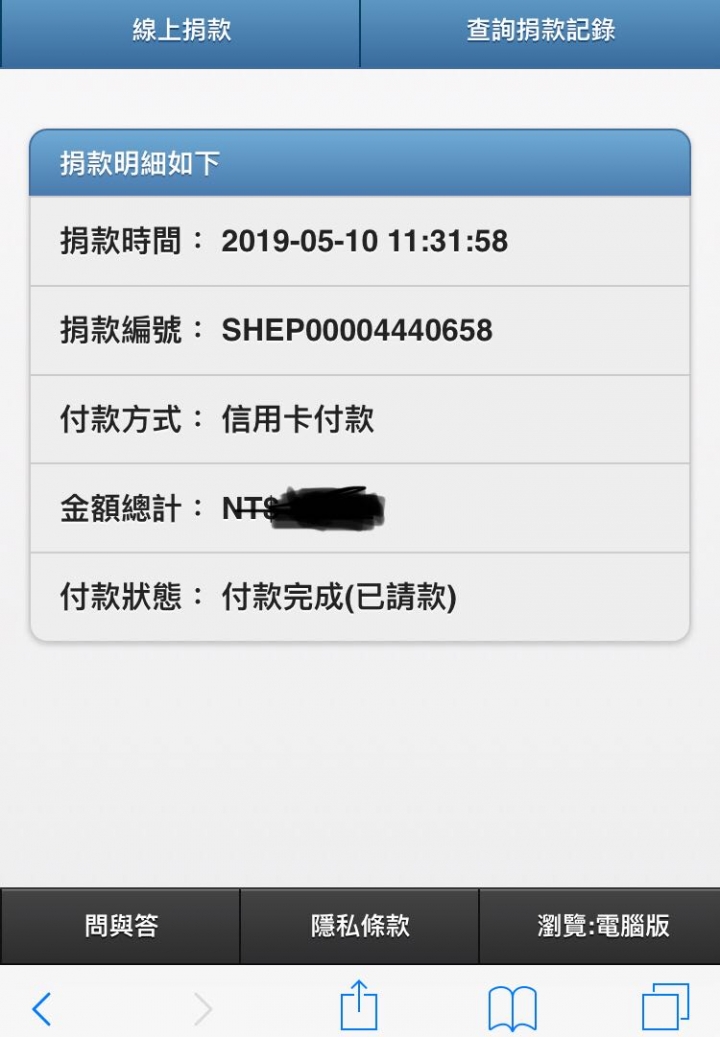View the 隱私條款 privacy terms

point(360,926)
